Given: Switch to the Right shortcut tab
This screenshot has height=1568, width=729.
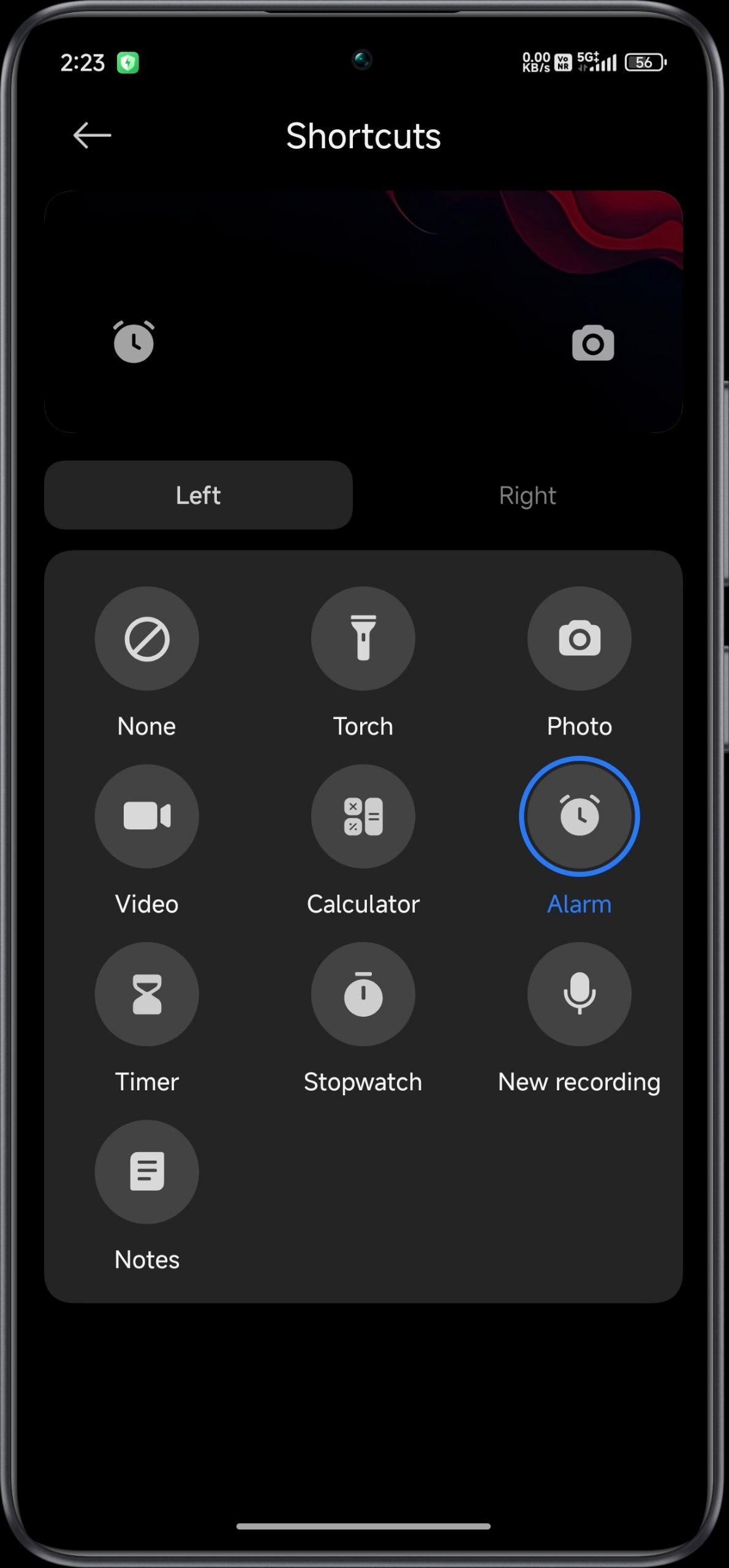Looking at the screenshot, I should (527, 495).
